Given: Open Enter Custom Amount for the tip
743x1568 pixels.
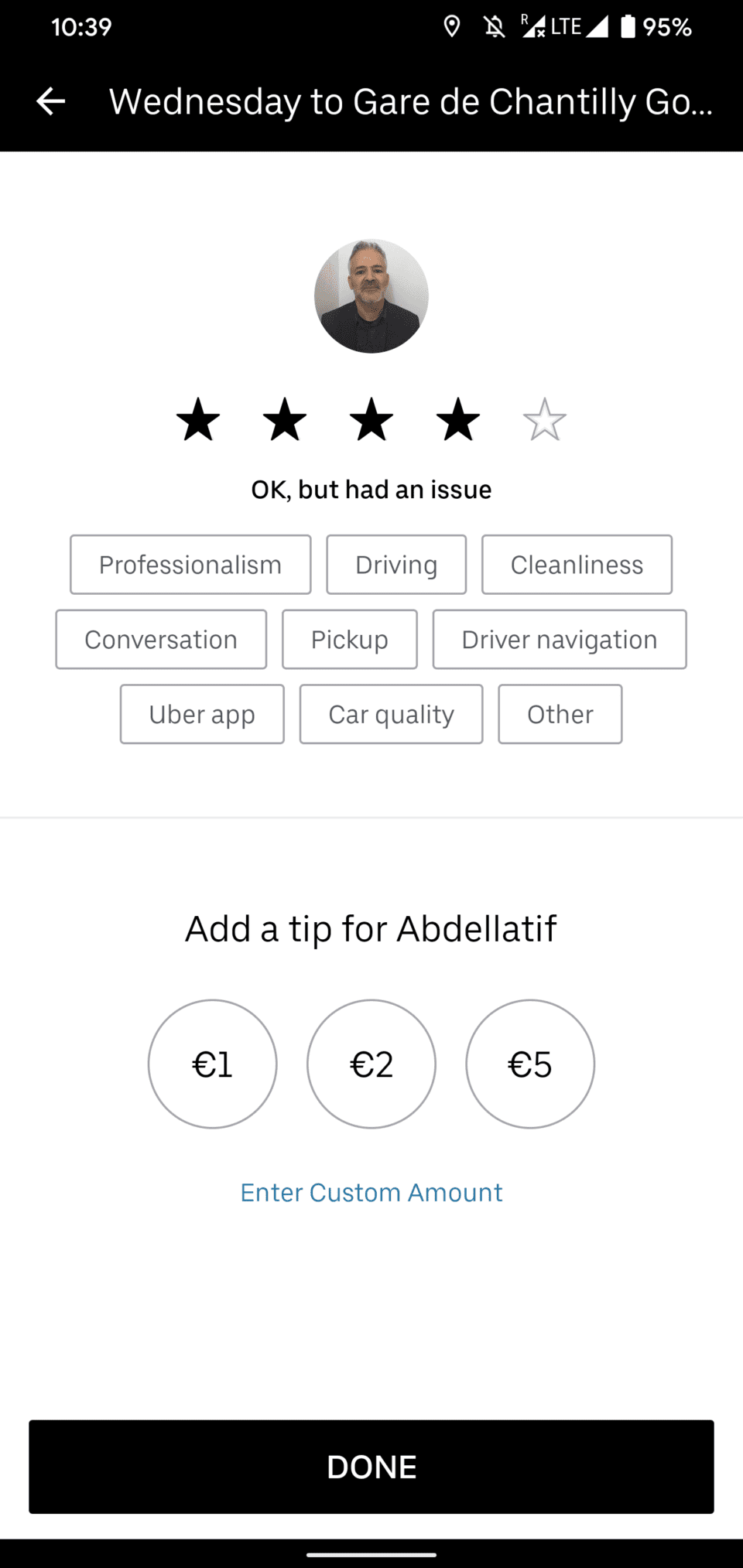Looking at the screenshot, I should coord(371,1192).
